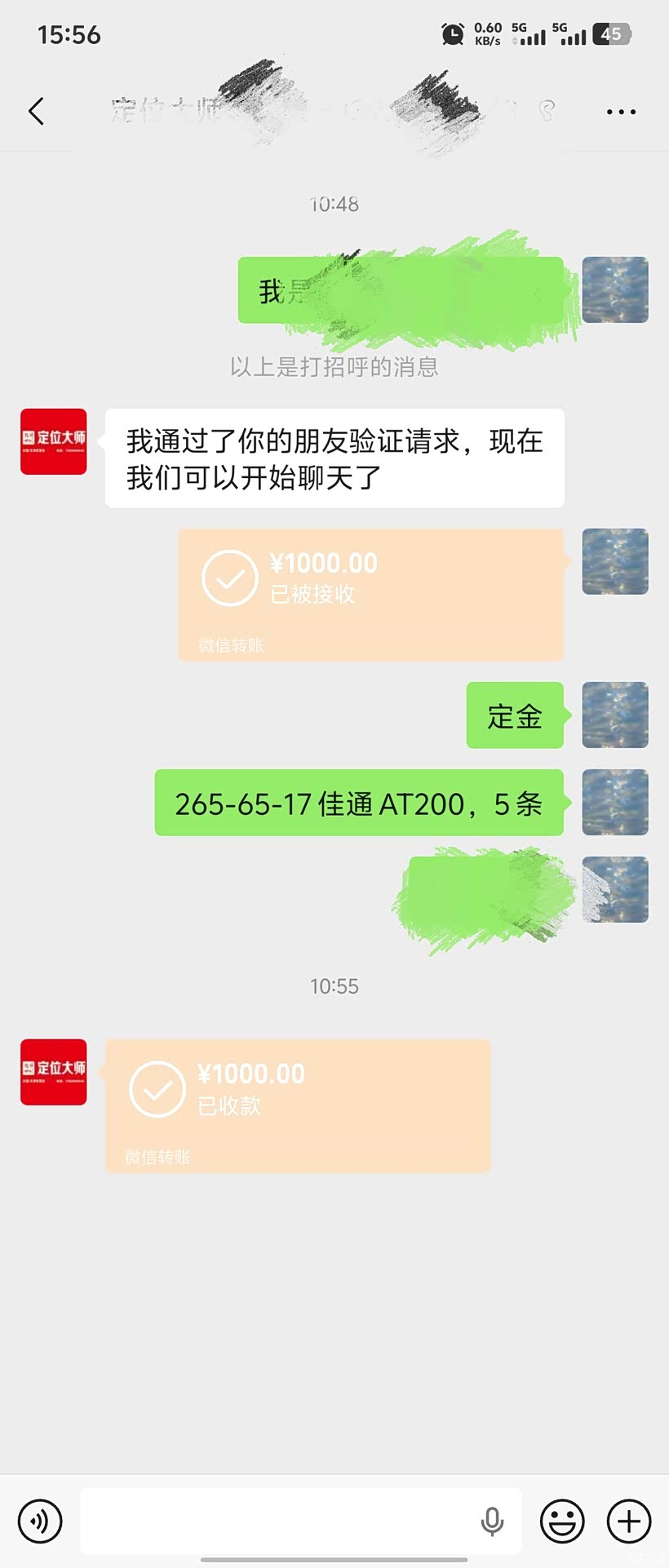The height and width of the screenshot is (1568, 669).
Task: Open the sent ¥1000.00 已被接收 transfer
Action: click(371, 594)
